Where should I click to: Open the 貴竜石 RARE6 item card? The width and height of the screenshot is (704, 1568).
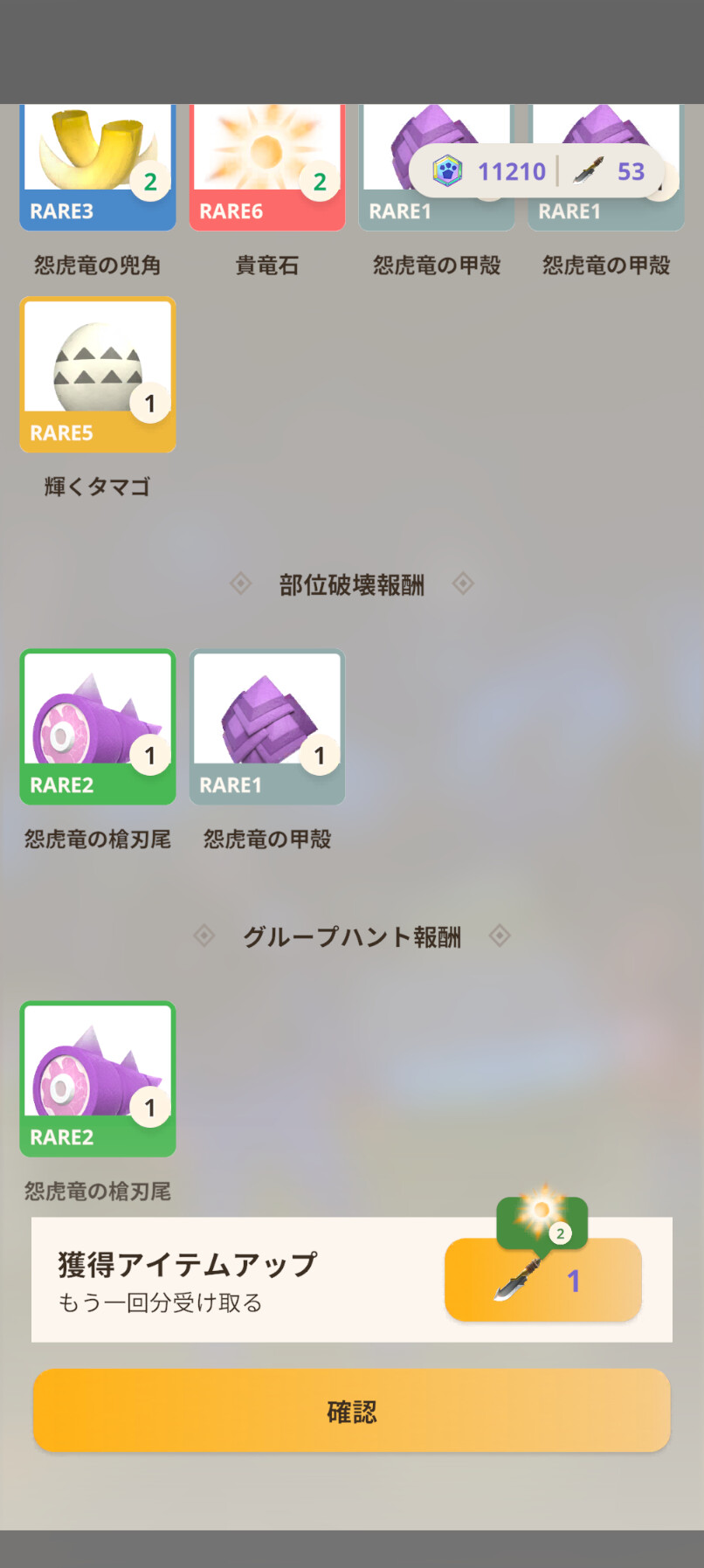coord(267,168)
